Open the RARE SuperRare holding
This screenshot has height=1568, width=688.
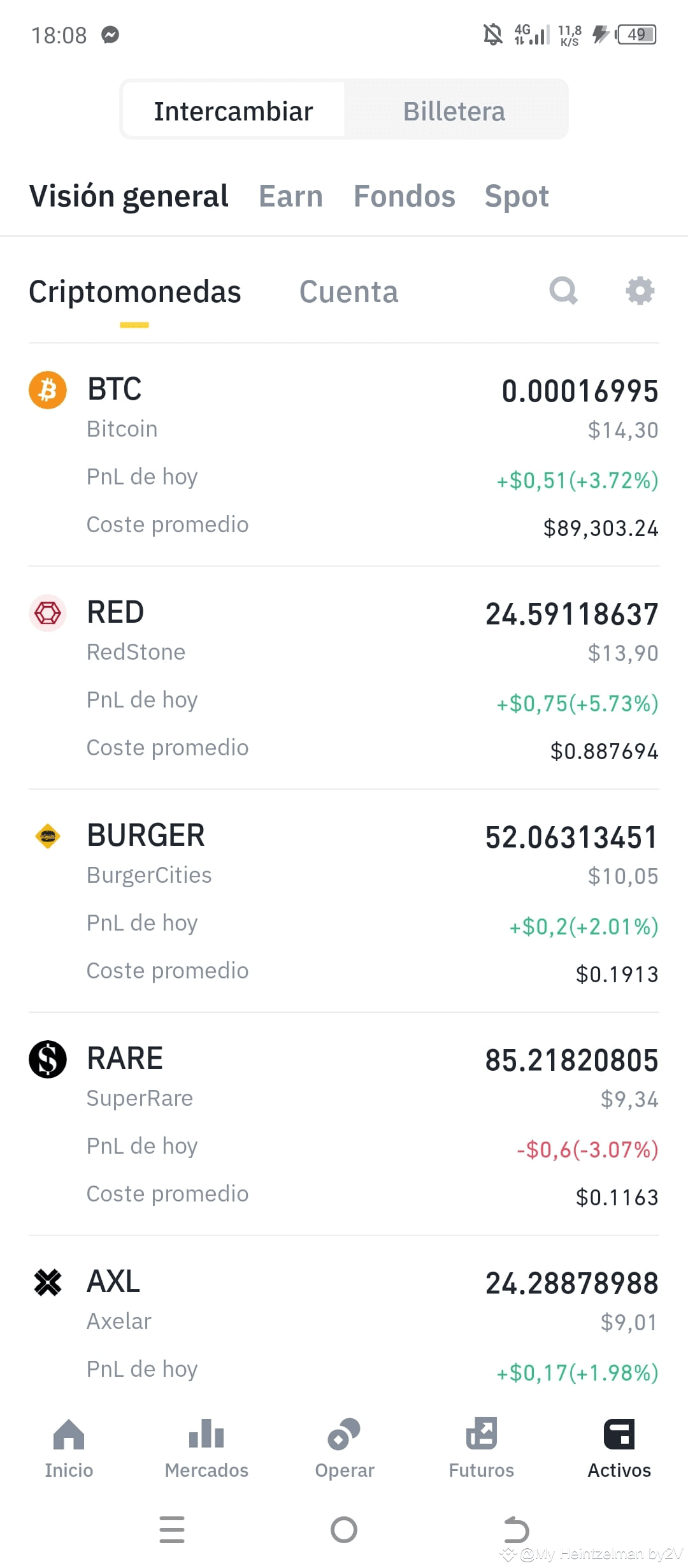coord(344,1124)
